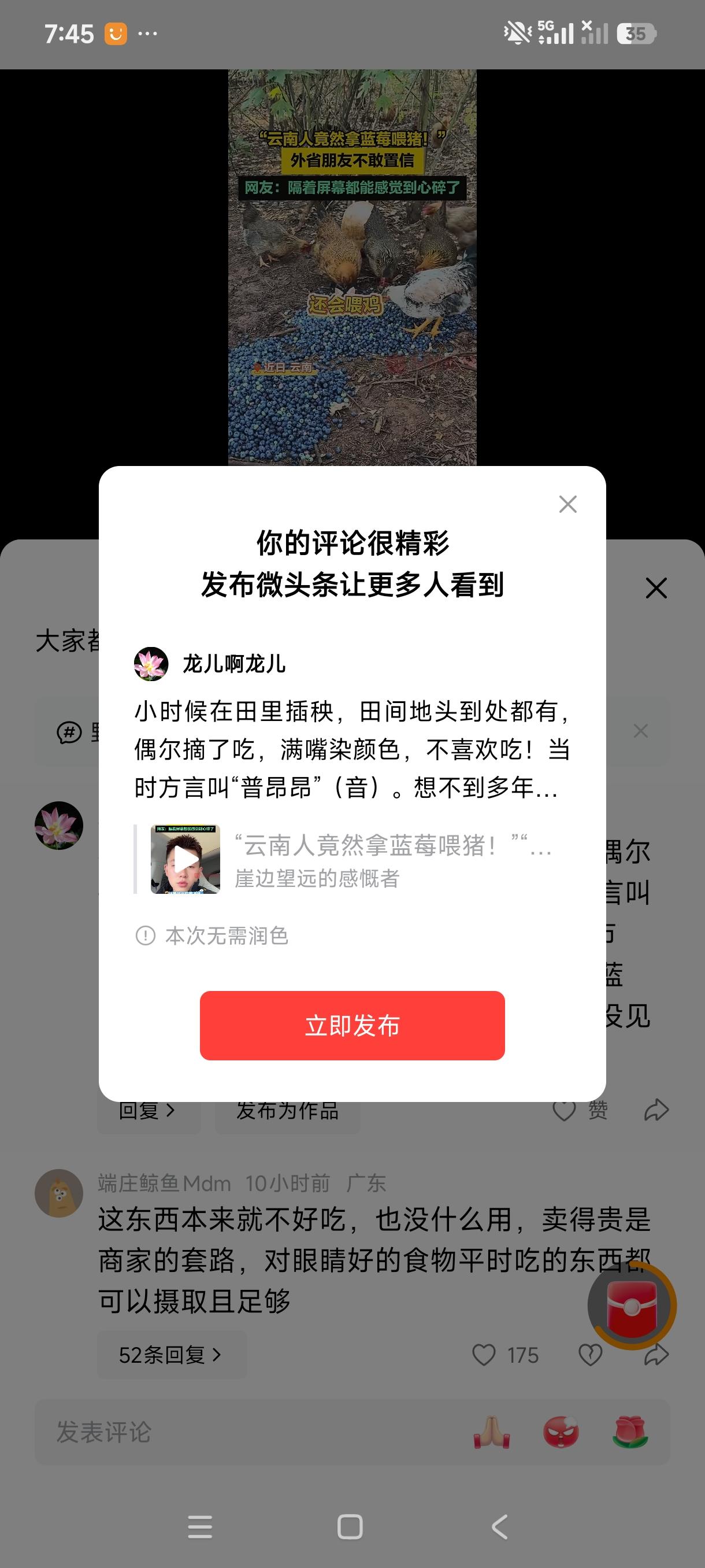Tap the angry face emoji shortcut
The image size is (705, 1568).
click(561, 1433)
